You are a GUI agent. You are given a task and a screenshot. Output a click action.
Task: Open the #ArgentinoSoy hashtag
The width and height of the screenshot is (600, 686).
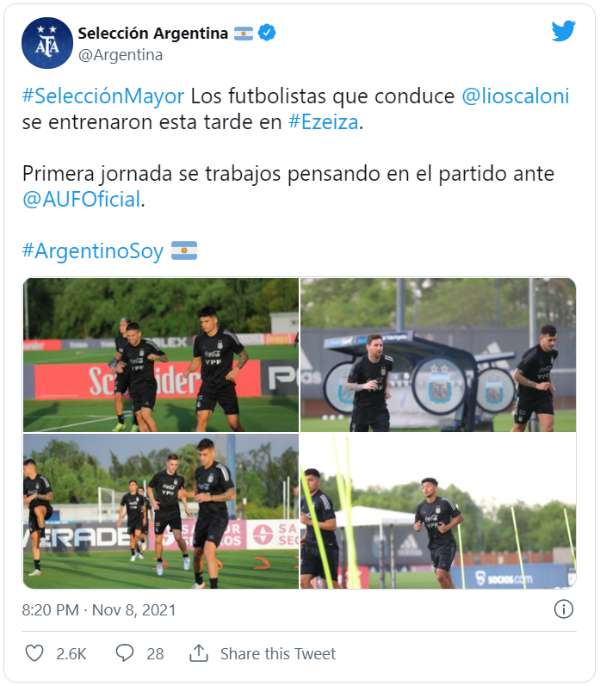tap(92, 251)
